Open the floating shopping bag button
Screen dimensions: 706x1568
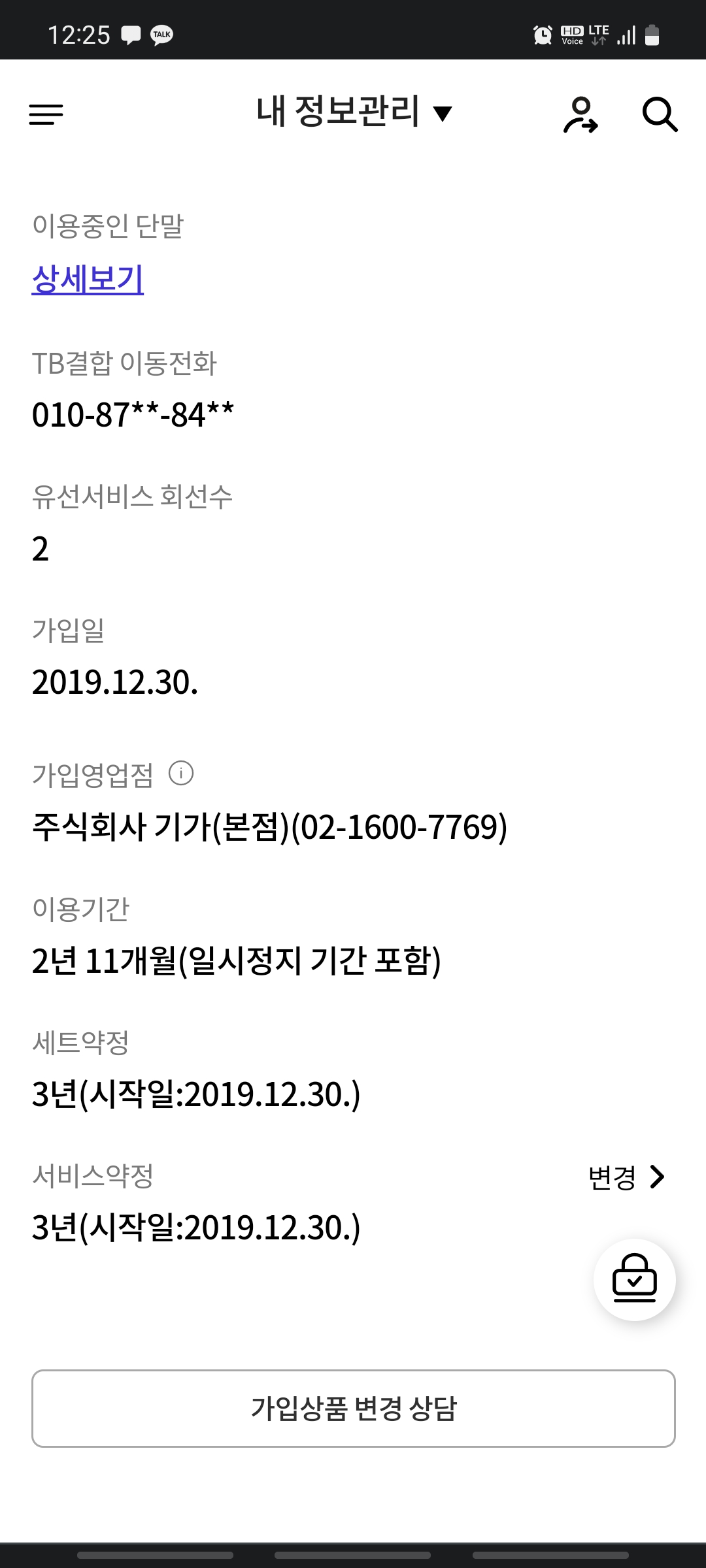634,1279
